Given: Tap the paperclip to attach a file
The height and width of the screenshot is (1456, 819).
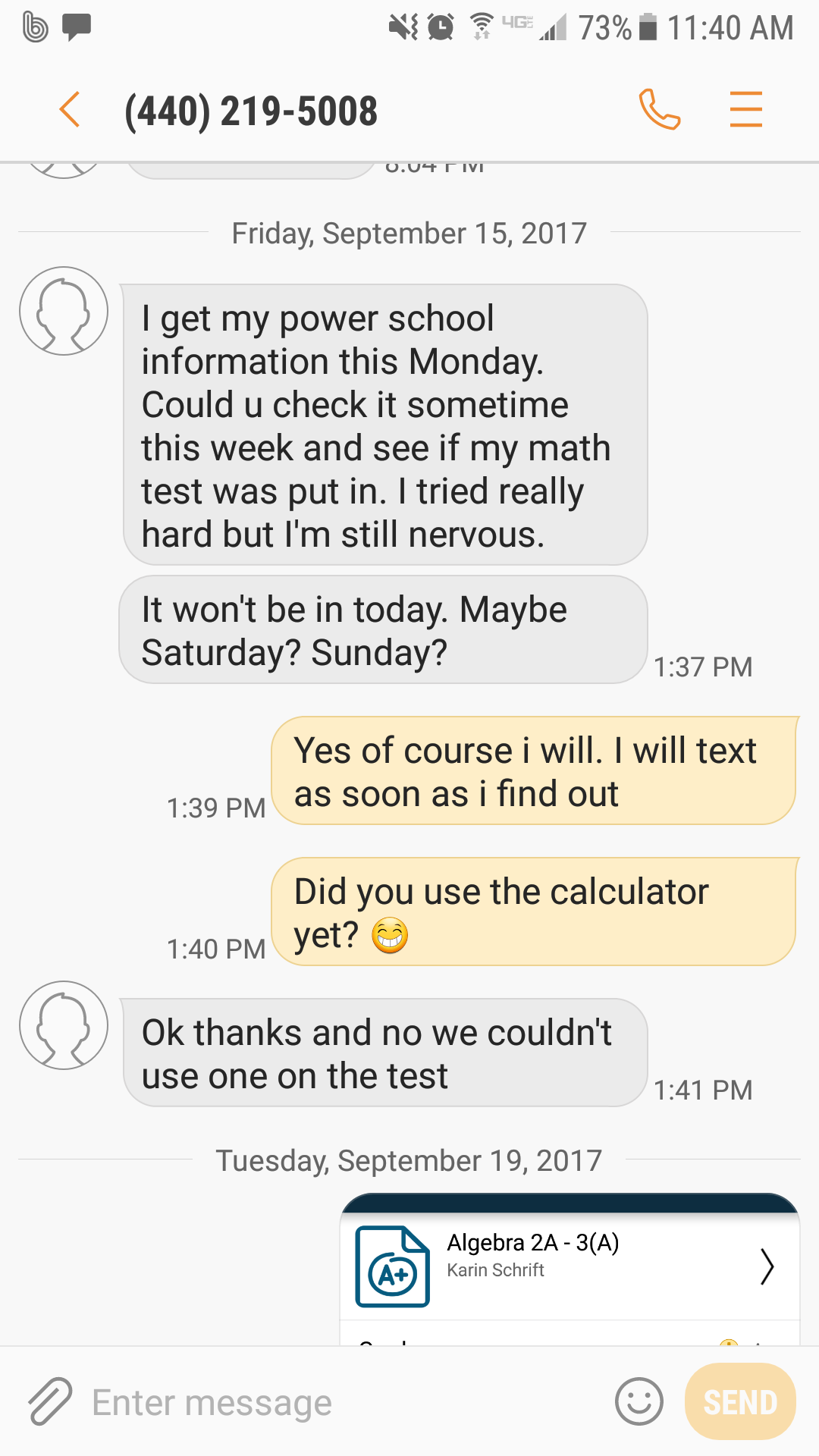Looking at the screenshot, I should (x=50, y=1401).
